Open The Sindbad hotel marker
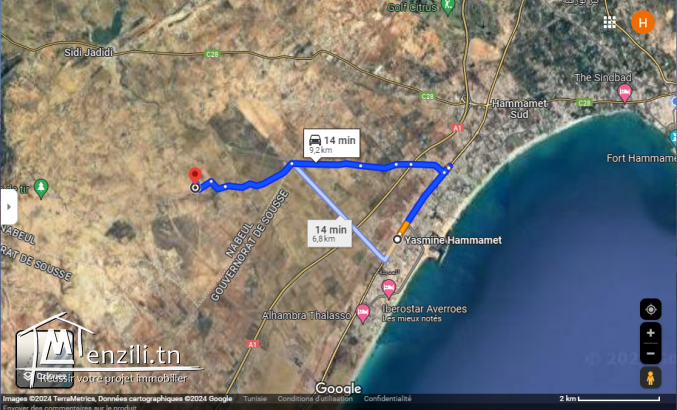The image size is (677, 410). pyautogui.click(x=625, y=93)
